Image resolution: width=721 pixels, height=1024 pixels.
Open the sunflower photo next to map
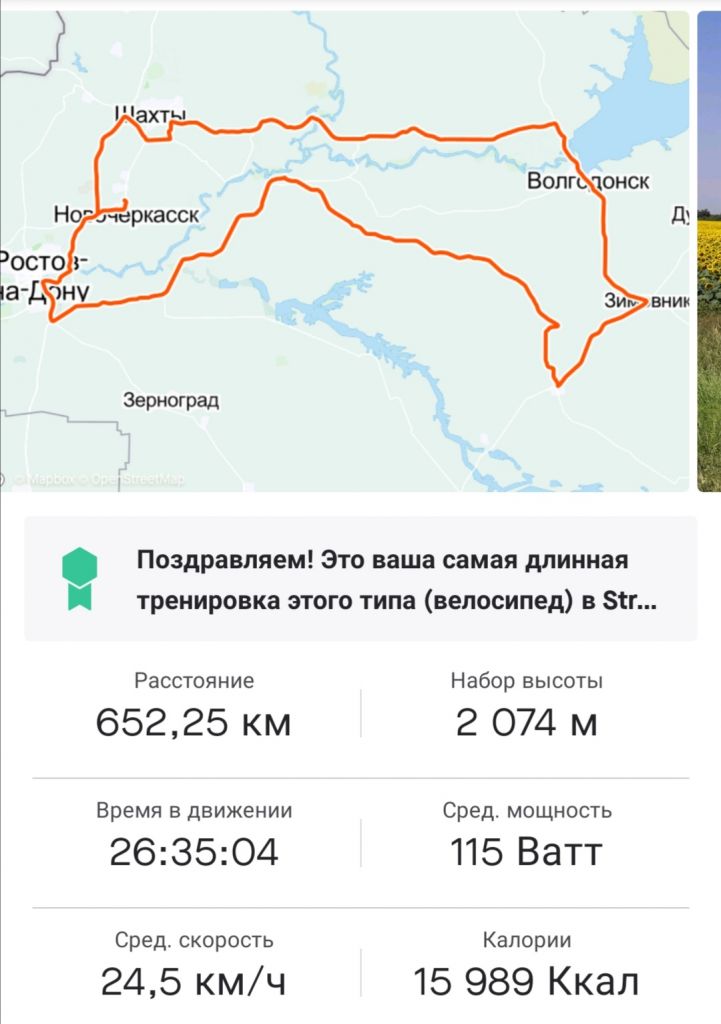click(x=709, y=250)
